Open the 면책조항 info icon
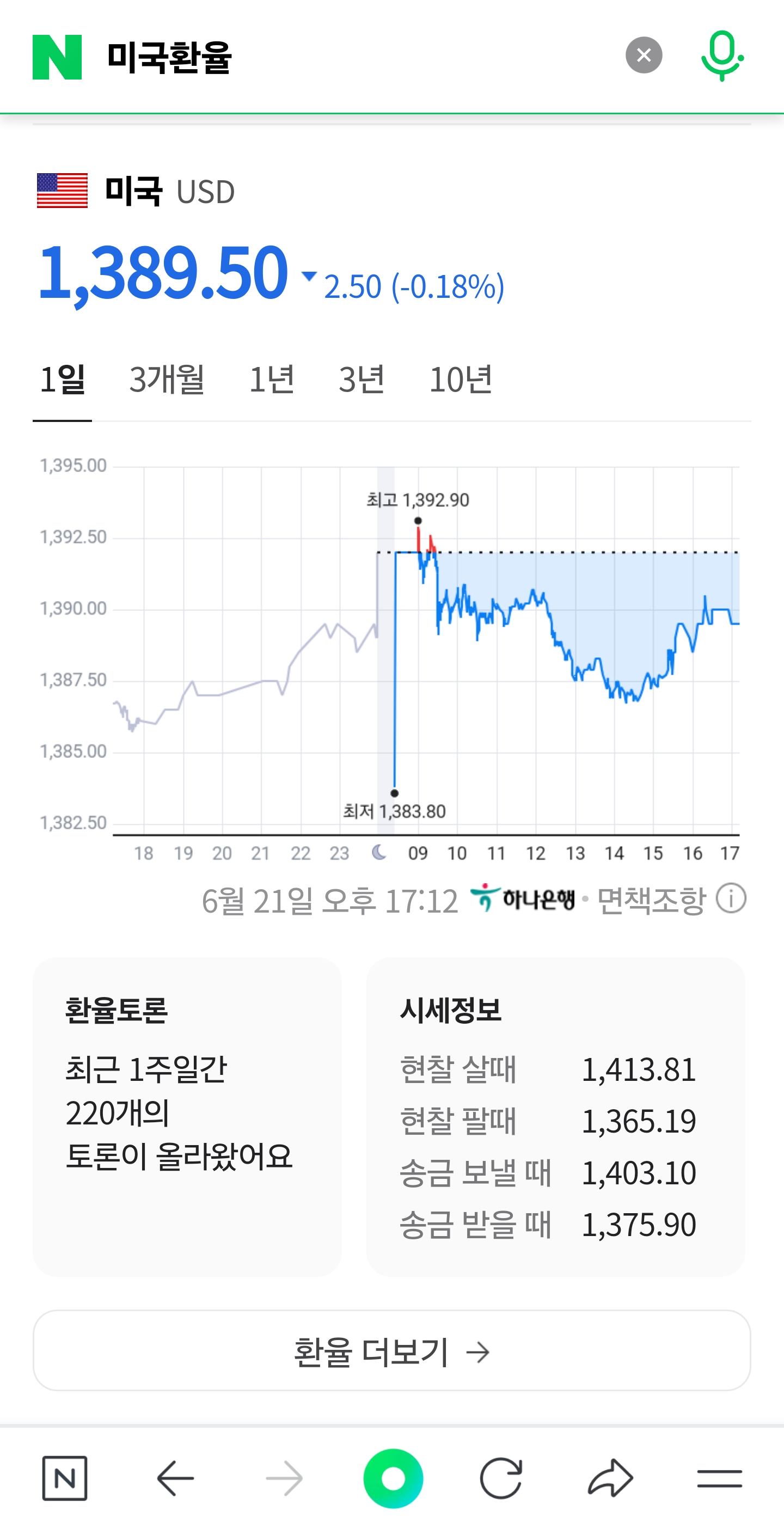784x1529 pixels. pyautogui.click(x=731, y=898)
